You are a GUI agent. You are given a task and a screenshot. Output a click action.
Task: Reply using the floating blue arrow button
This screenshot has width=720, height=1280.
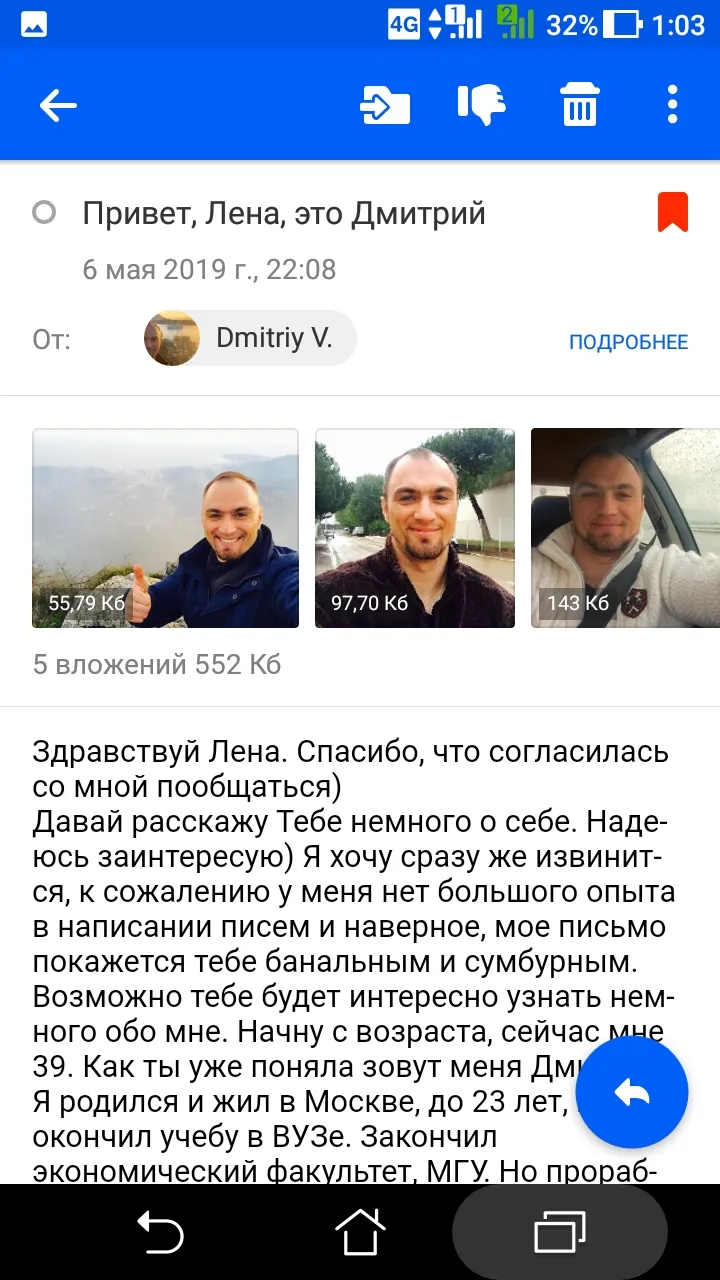(x=632, y=1093)
